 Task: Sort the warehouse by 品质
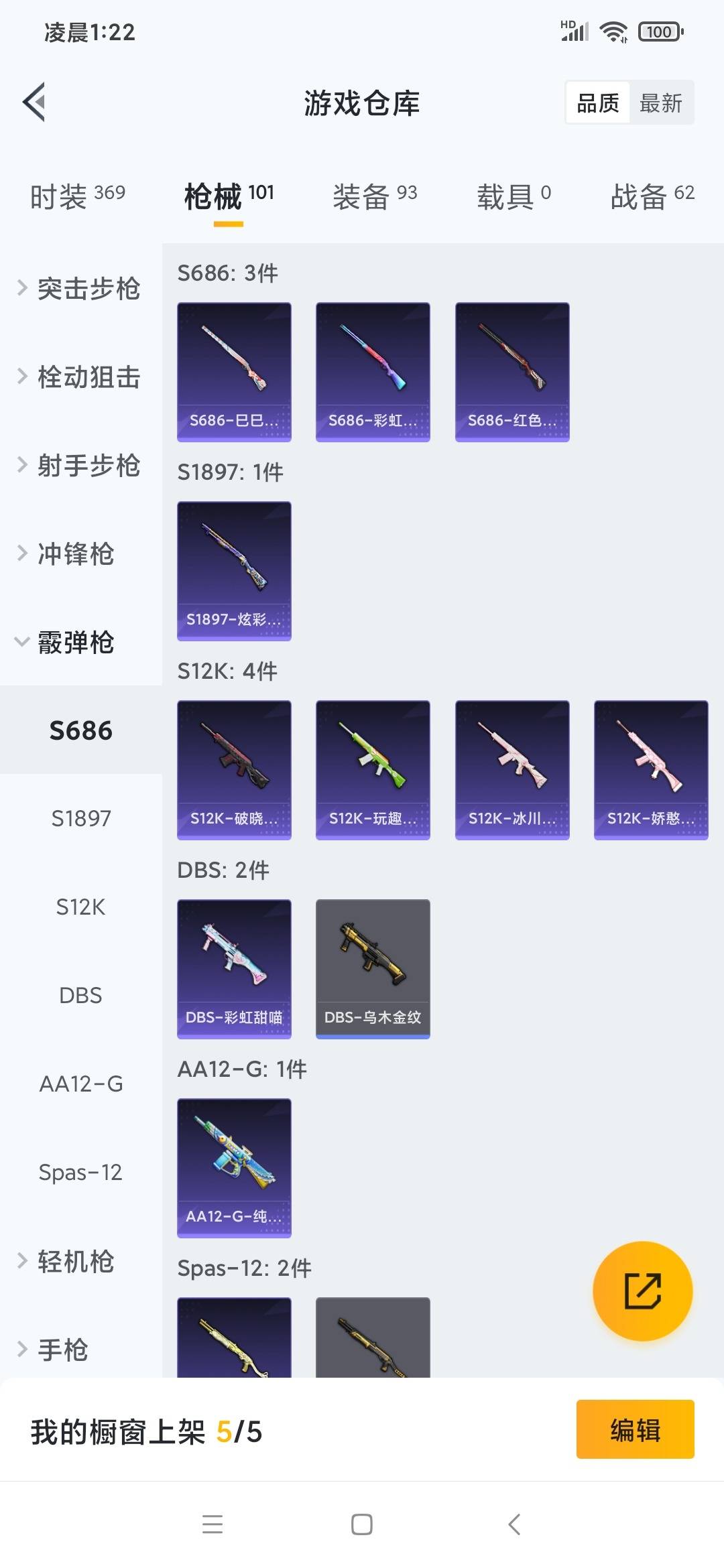point(598,103)
